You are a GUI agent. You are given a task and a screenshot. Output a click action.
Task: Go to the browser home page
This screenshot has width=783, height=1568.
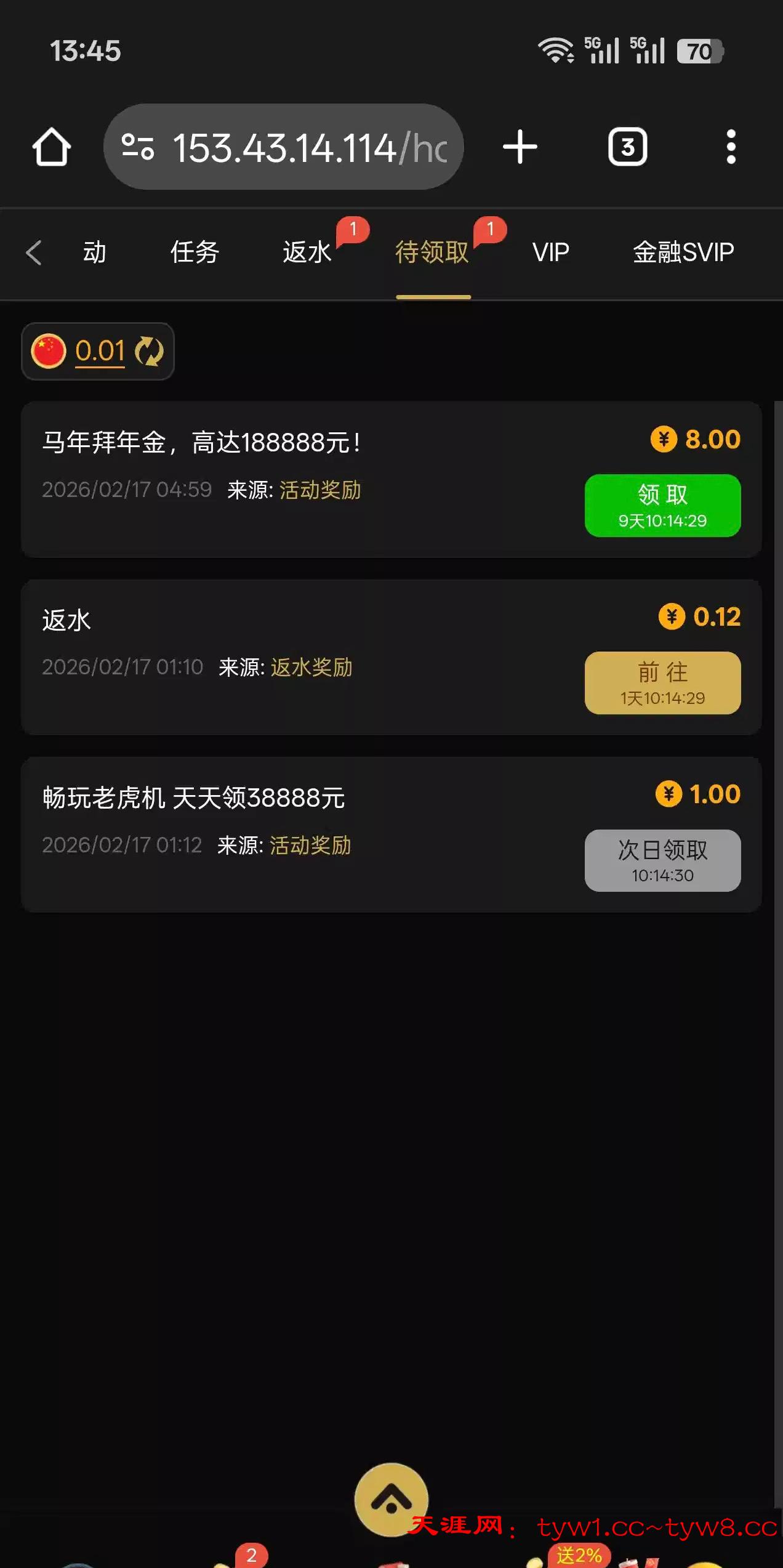click(x=52, y=147)
